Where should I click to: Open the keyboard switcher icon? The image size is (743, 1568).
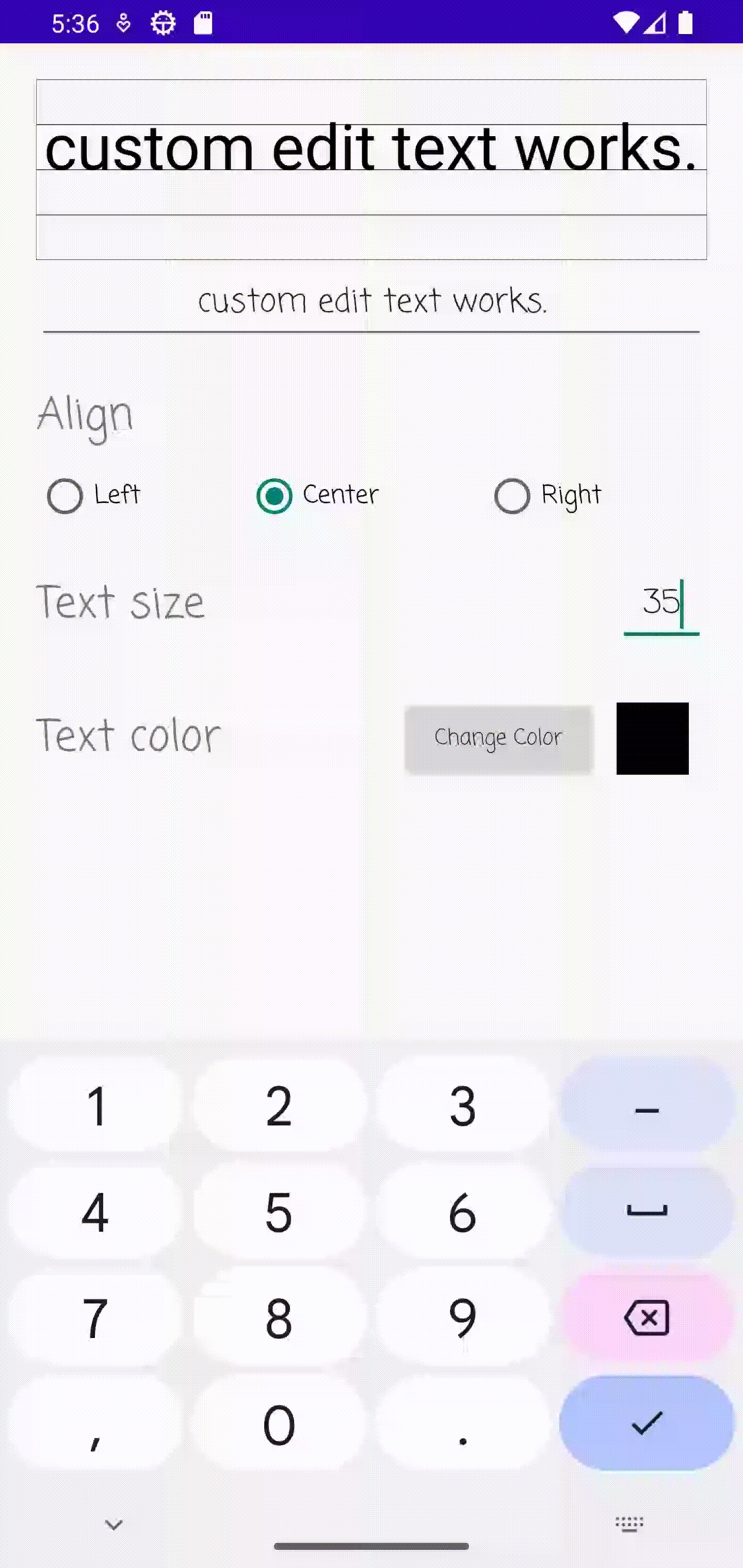click(629, 1524)
